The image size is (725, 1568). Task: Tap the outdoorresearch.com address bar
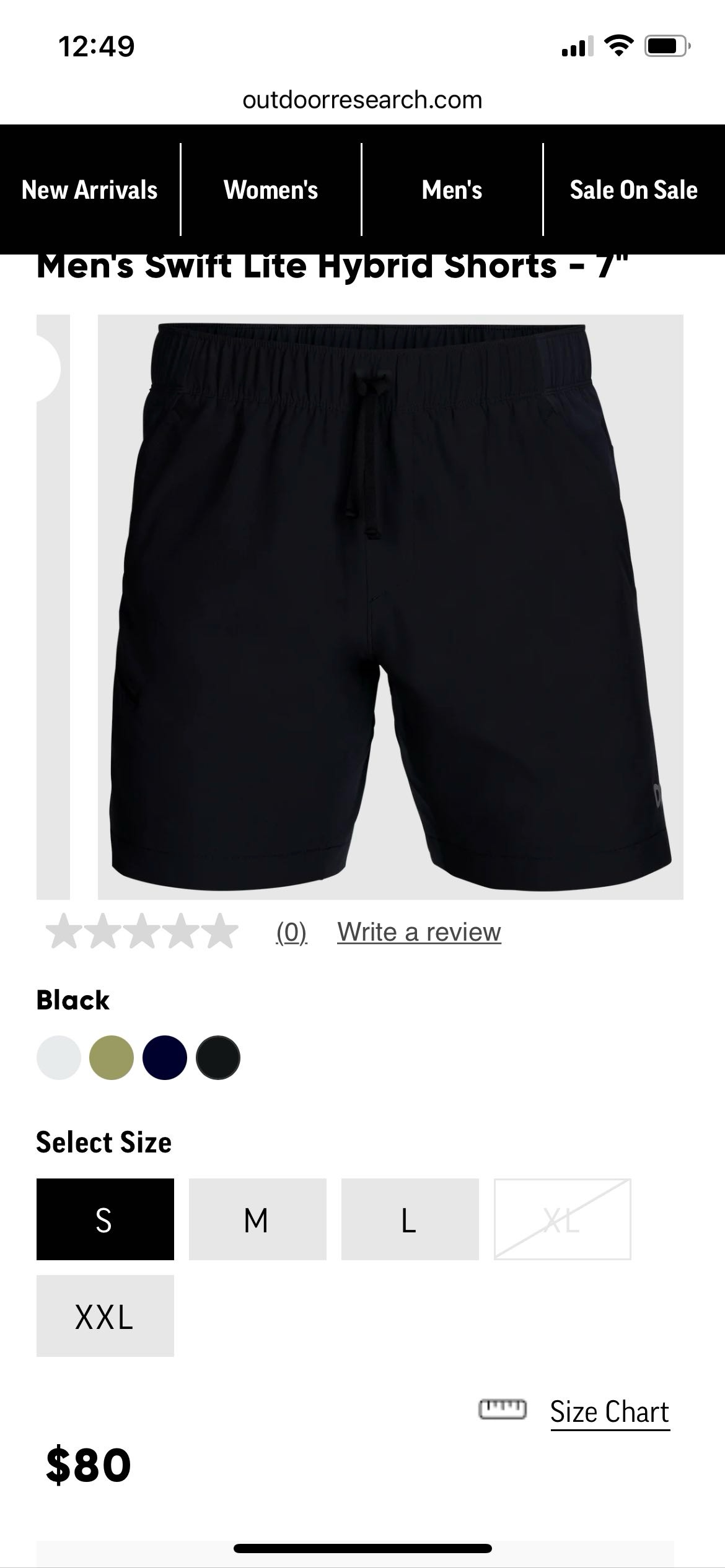click(362, 100)
